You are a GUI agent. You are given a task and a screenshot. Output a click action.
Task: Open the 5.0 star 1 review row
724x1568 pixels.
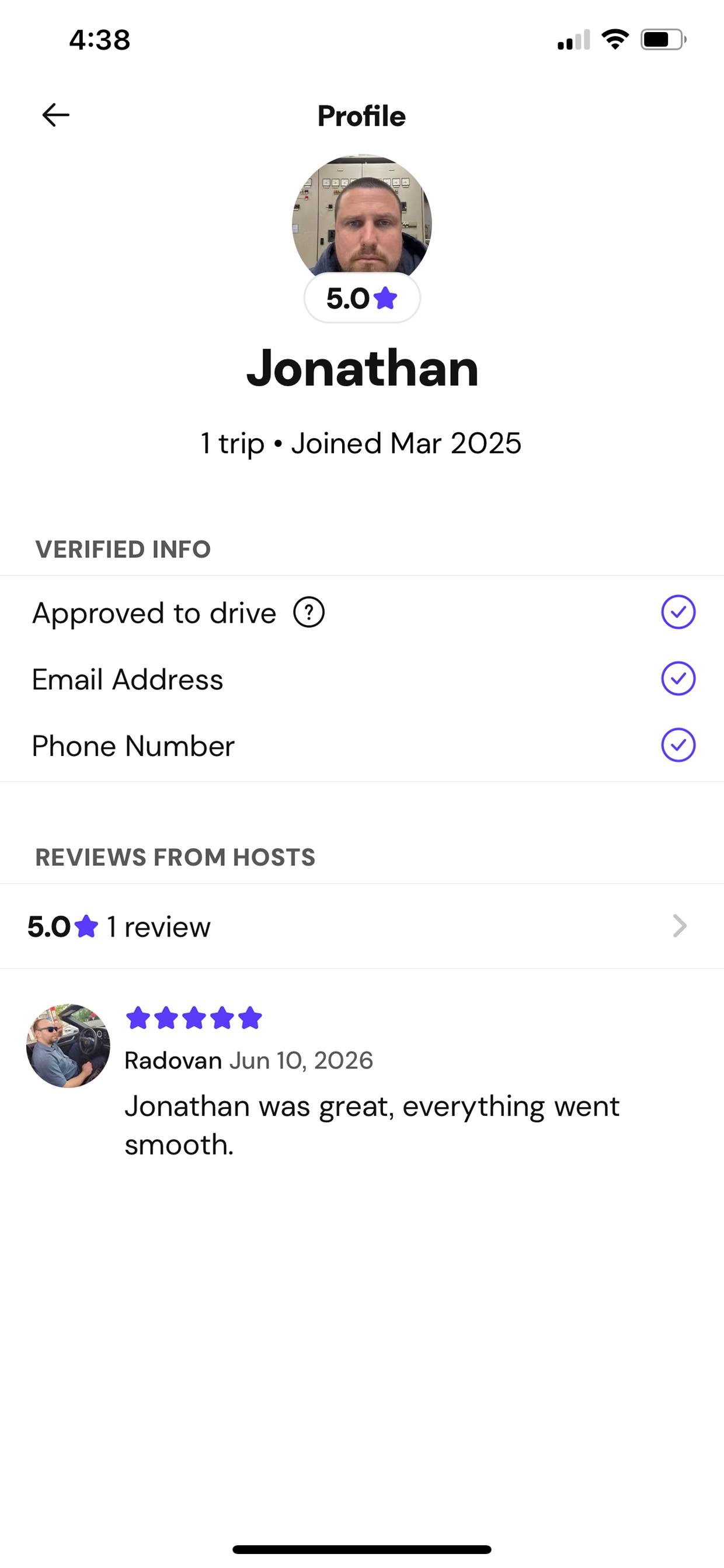[x=362, y=926]
